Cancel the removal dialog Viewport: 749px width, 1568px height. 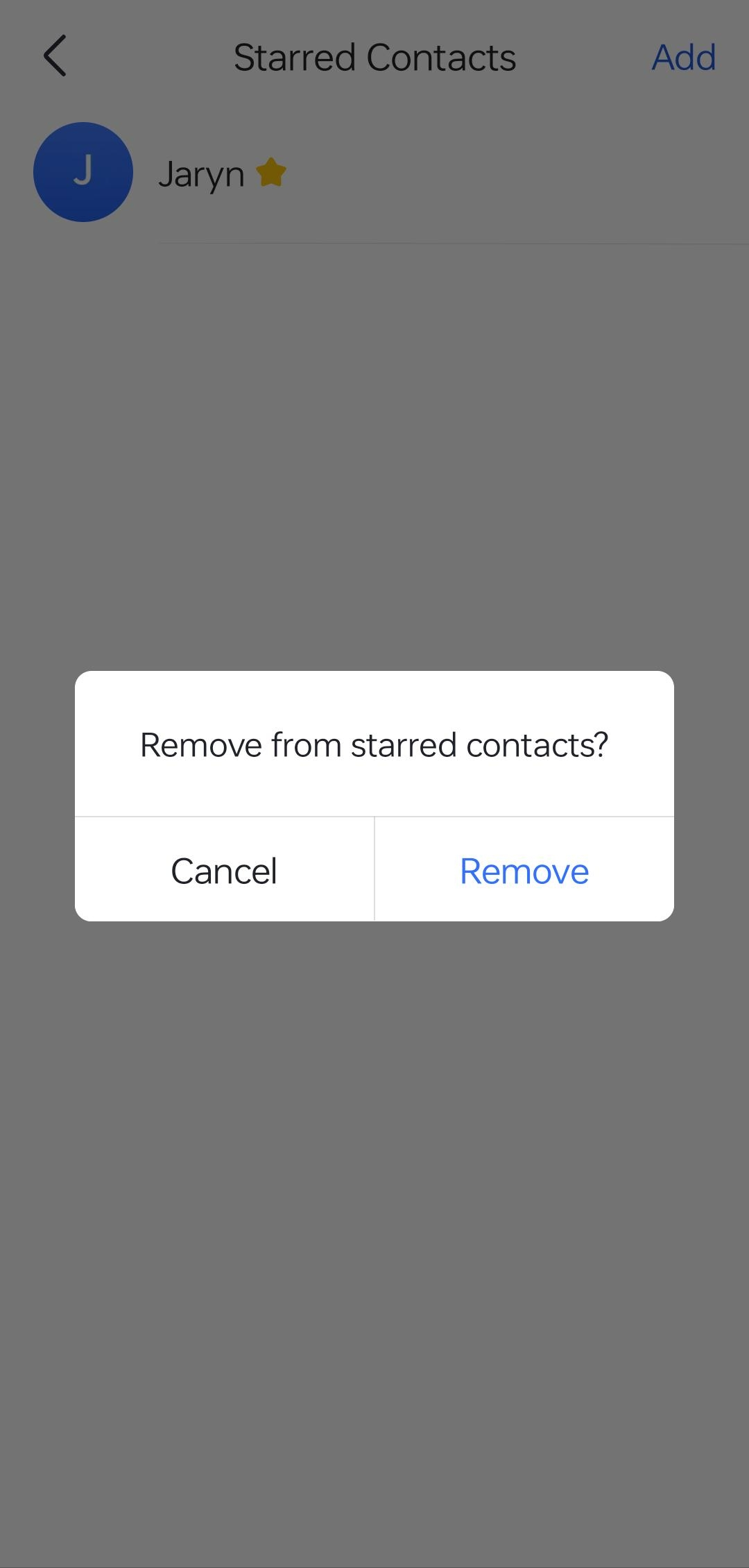[224, 871]
